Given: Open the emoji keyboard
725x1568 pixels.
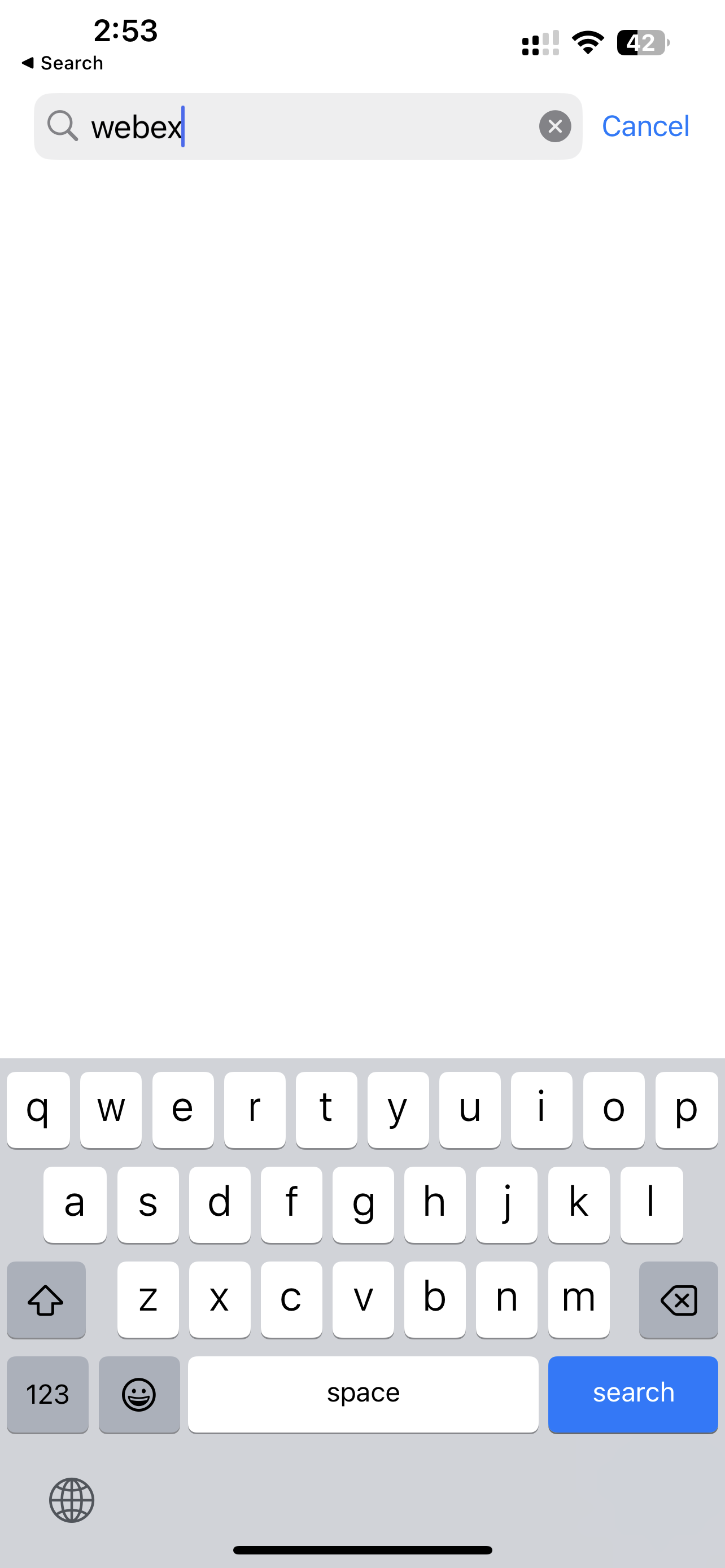Looking at the screenshot, I should coord(139,1394).
